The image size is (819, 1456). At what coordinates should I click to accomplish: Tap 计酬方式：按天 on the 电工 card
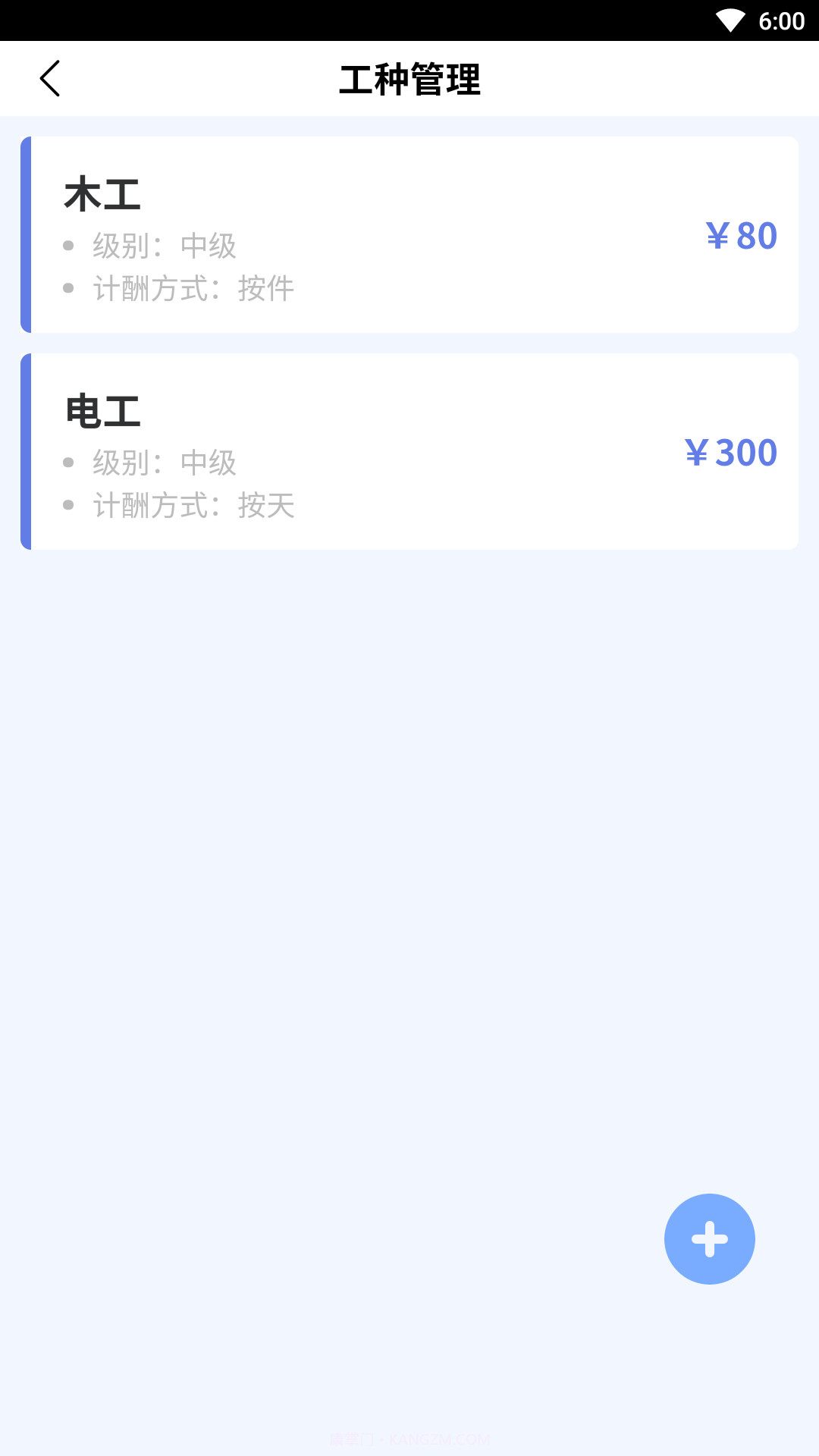[193, 505]
